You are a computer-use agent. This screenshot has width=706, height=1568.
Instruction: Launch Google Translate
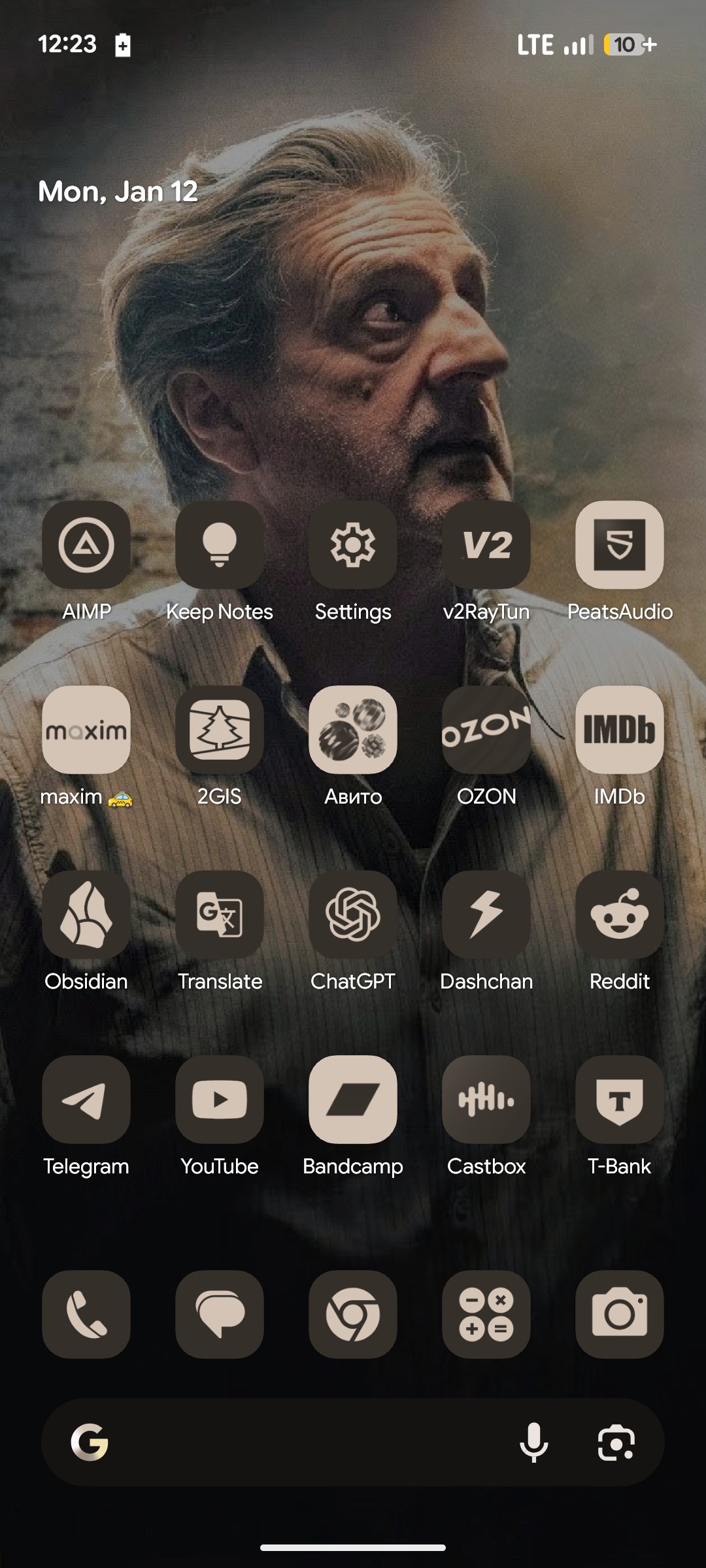[220, 915]
